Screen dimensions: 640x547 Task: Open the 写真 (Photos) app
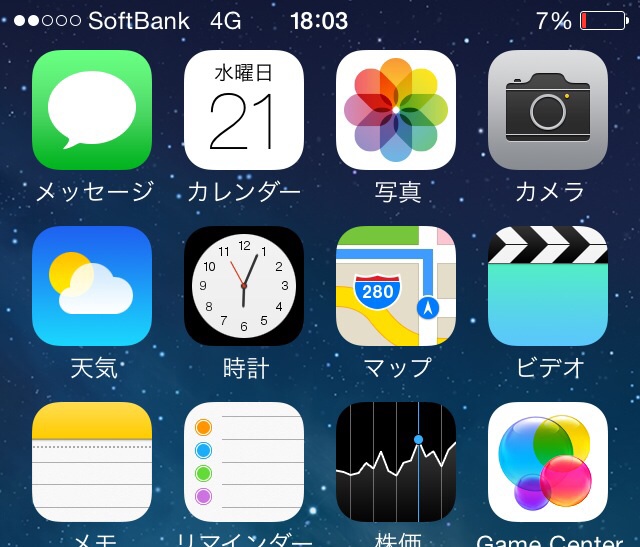[x=396, y=110]
